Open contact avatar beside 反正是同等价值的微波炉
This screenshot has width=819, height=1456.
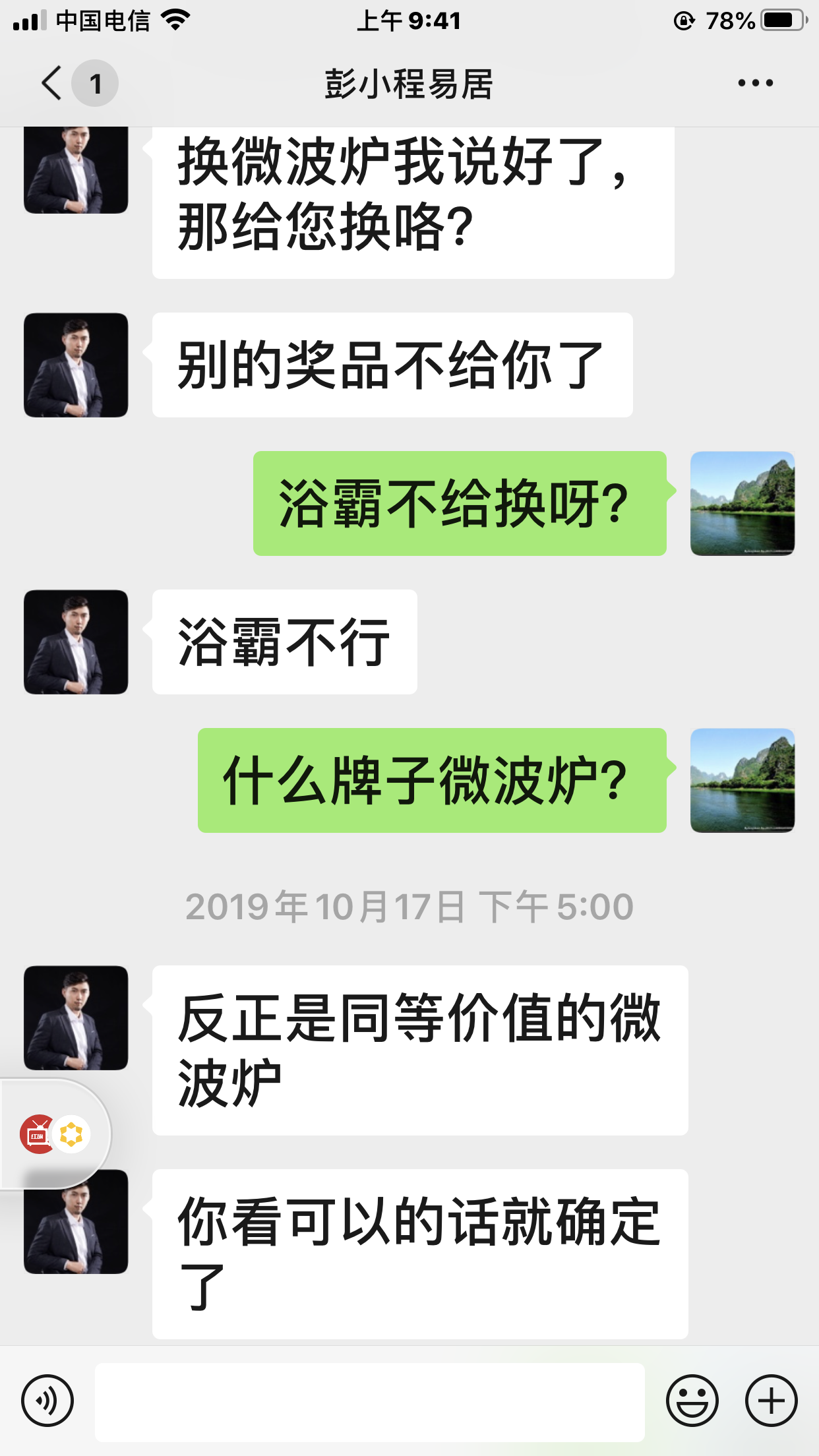click(76, 1017)
